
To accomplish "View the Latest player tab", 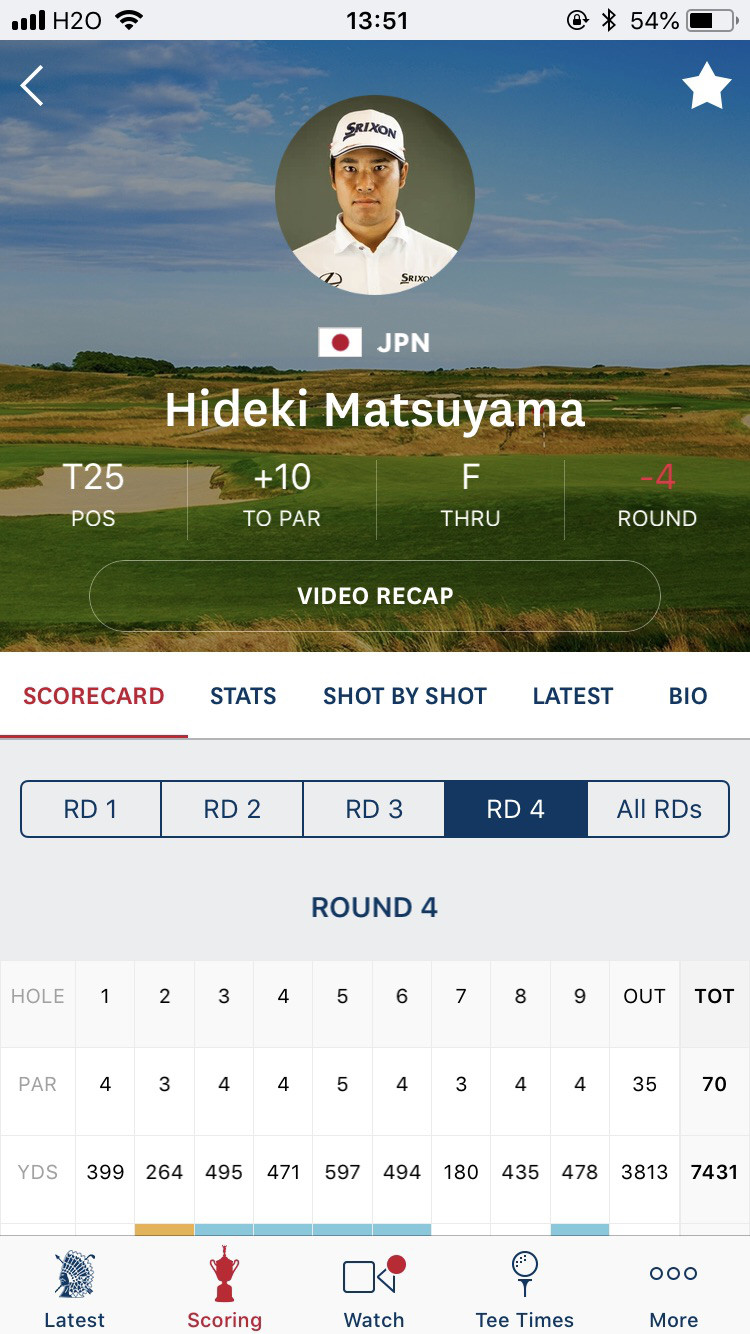I will click(x=573, y=696).
